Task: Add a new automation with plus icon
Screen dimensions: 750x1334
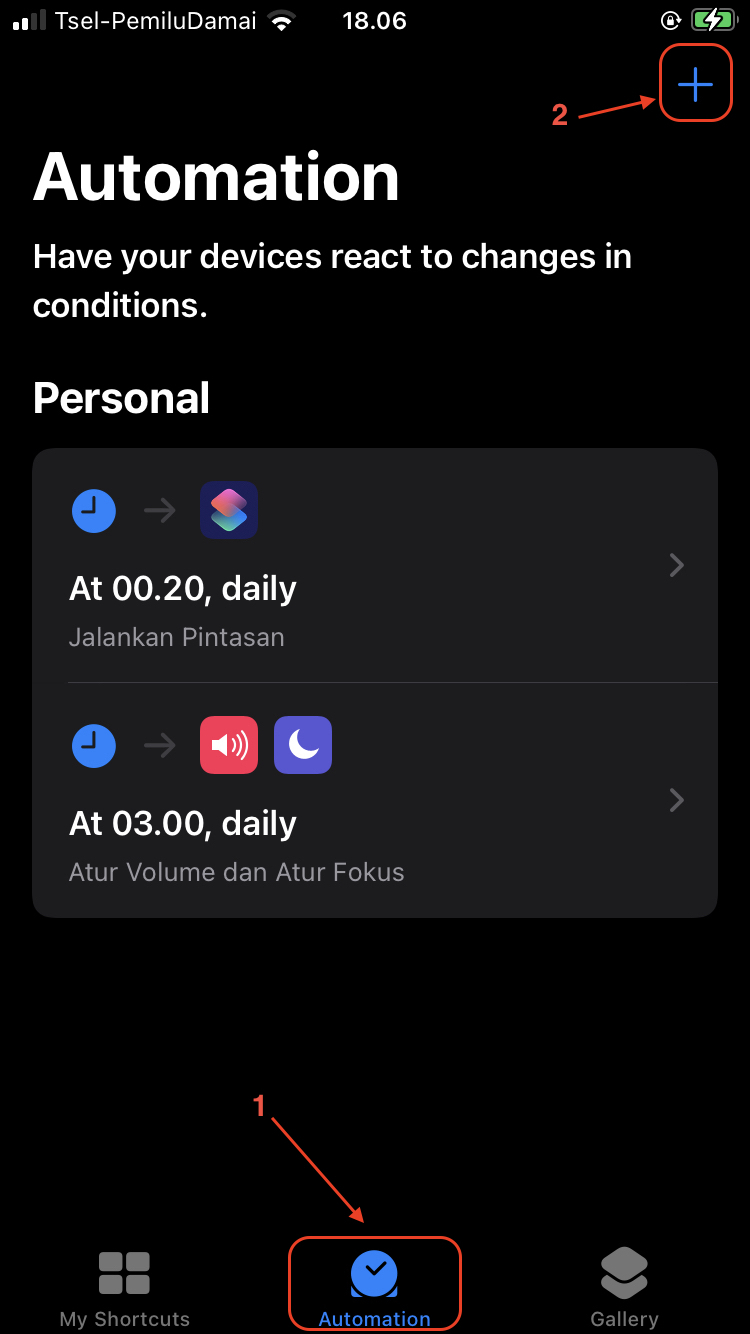Action: 695,84
